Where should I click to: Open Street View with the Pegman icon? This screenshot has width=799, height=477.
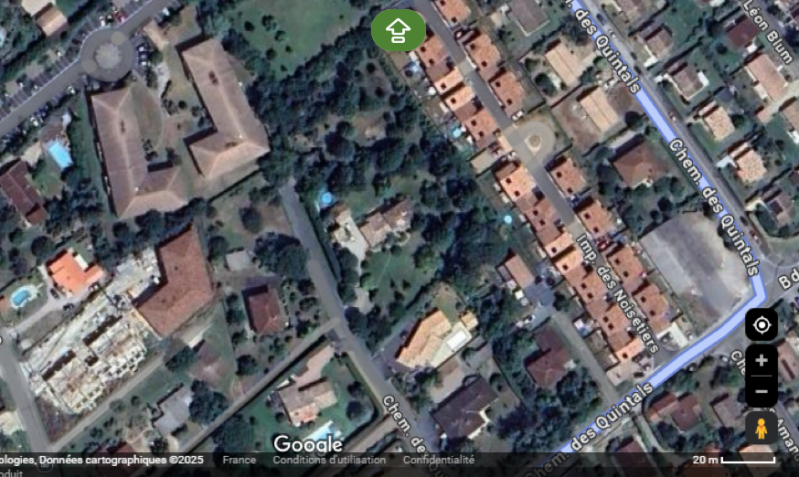tap(761, 430)
